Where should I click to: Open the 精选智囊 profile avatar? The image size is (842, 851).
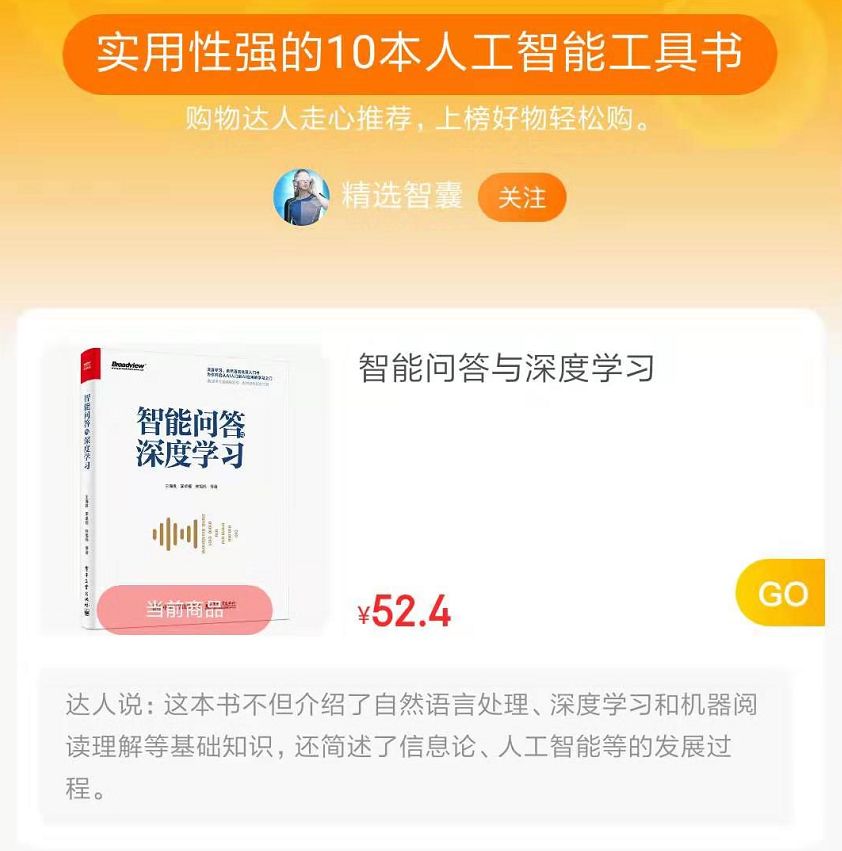coord(301,197)
